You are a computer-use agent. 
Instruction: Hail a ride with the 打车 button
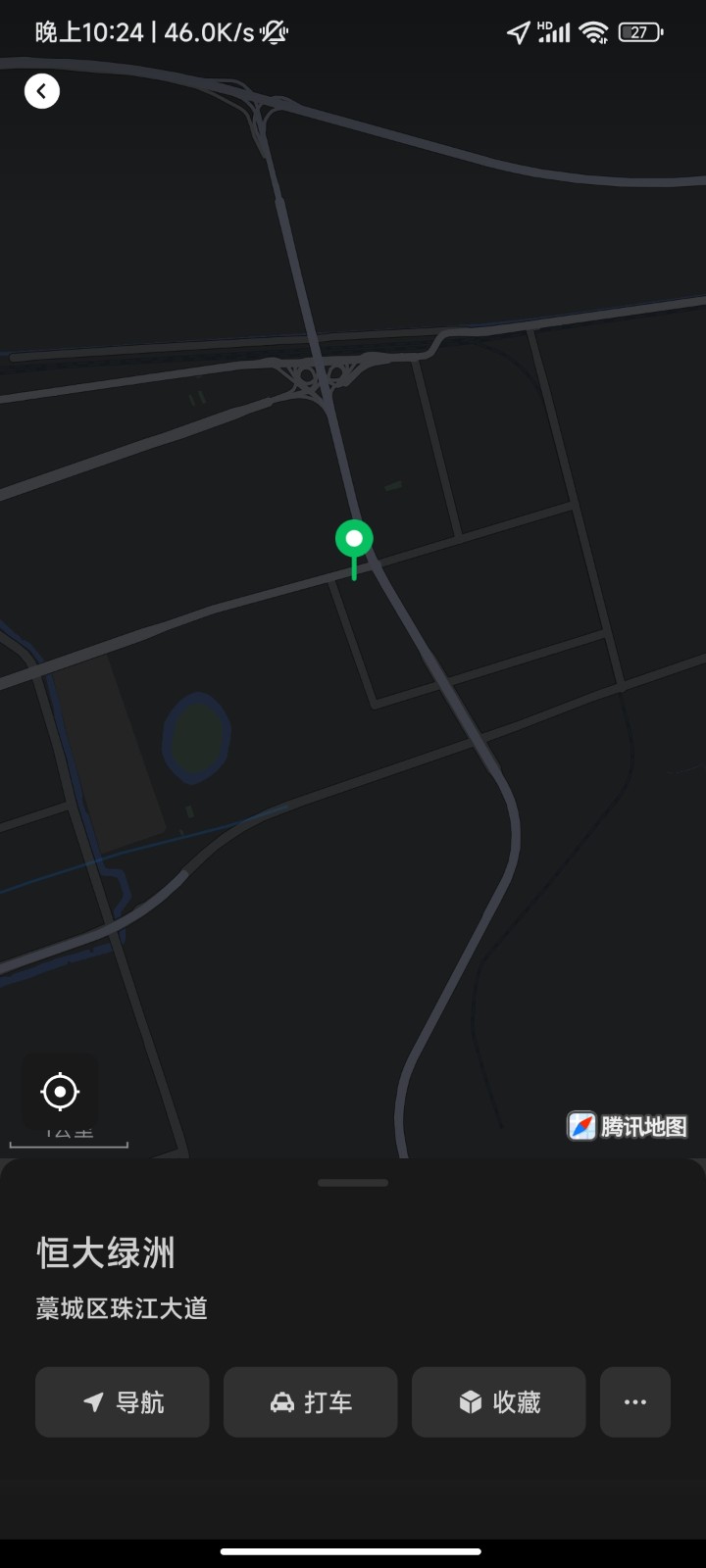[311, 1402]
